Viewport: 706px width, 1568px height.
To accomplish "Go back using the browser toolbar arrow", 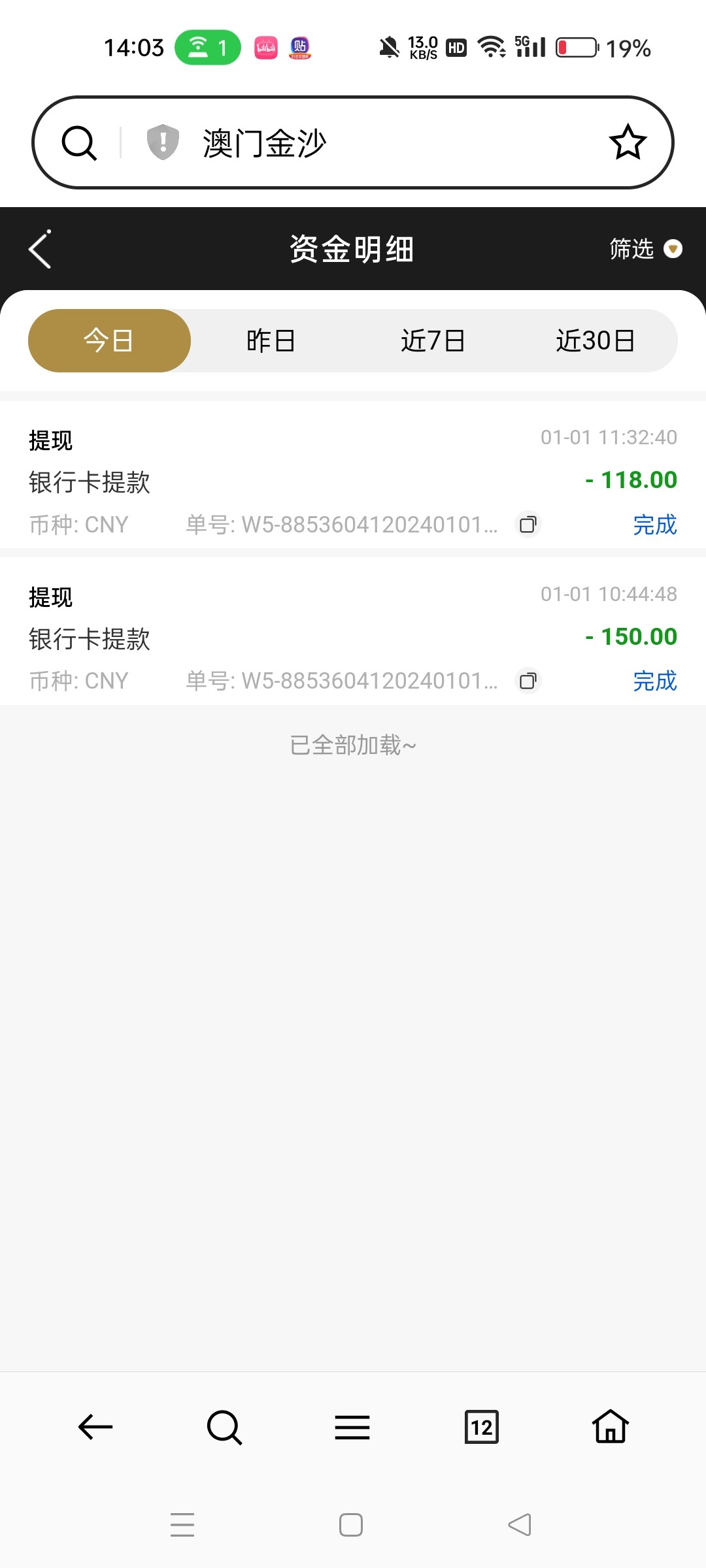I will coord(95,1426).
